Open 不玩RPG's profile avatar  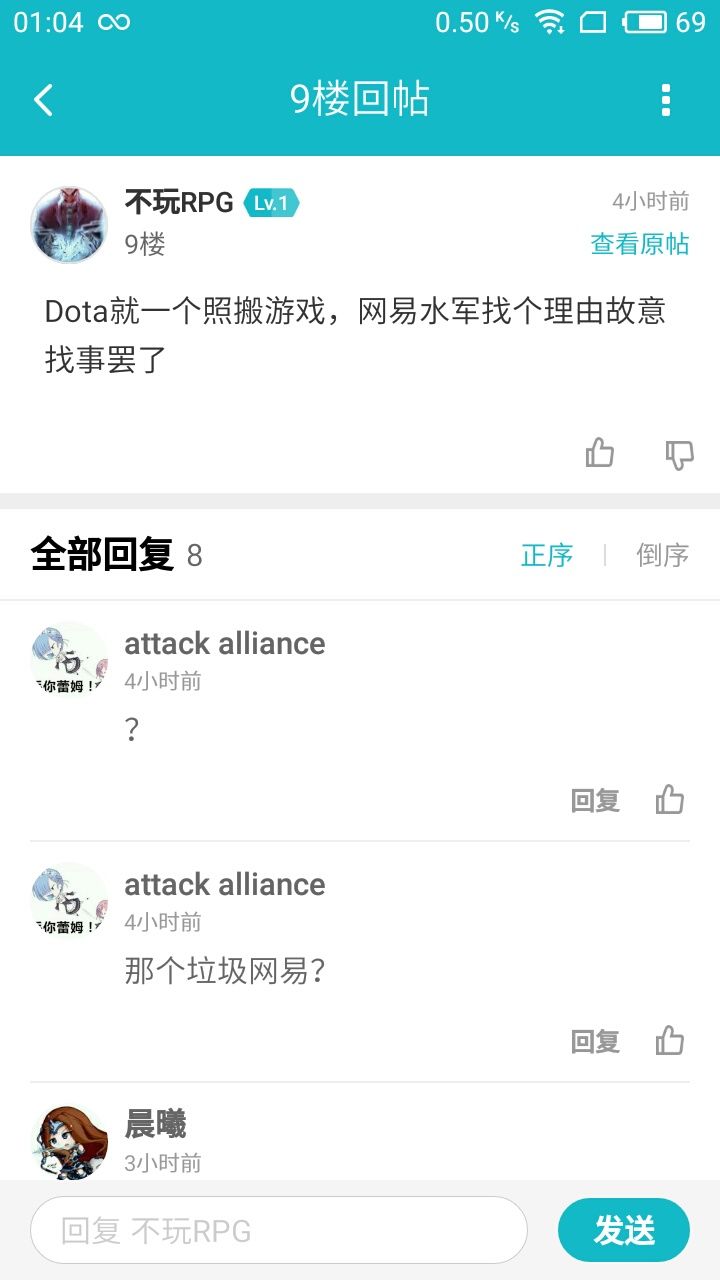click(x=68, y=225)
